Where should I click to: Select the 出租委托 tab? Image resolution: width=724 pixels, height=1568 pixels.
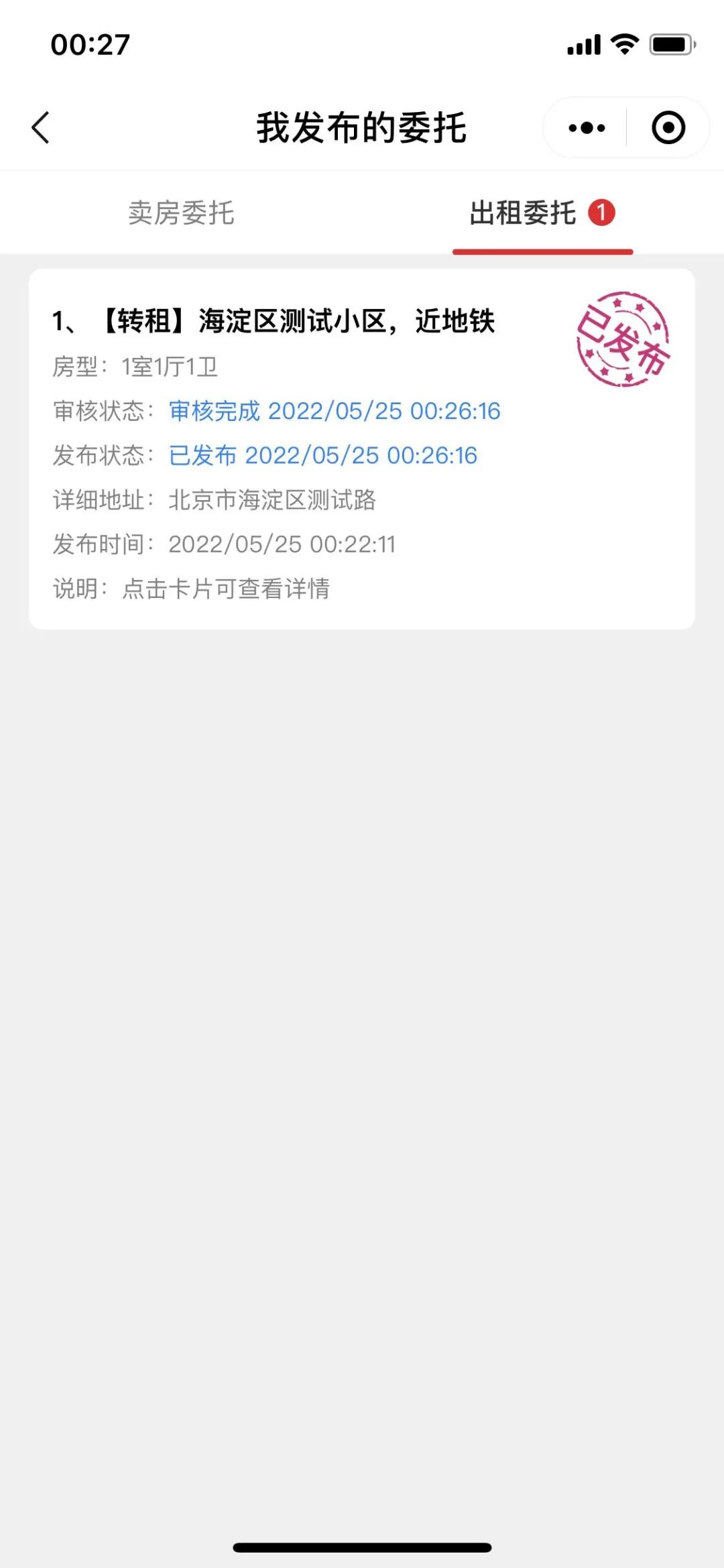pyautogui.click(x=524, y=212)
